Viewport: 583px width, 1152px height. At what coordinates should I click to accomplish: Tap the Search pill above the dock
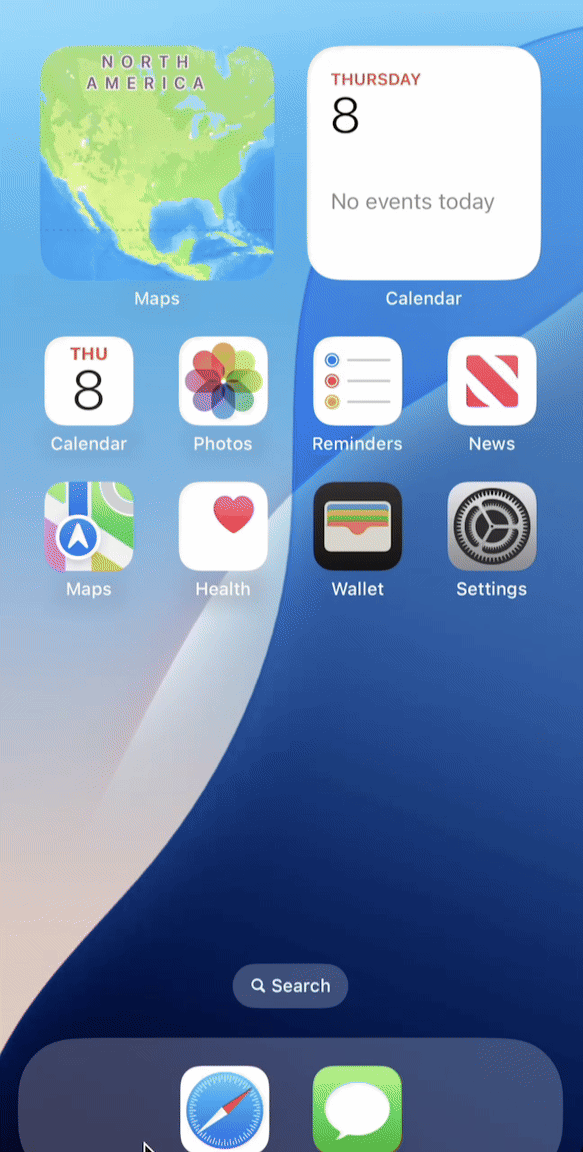(291, 986)
